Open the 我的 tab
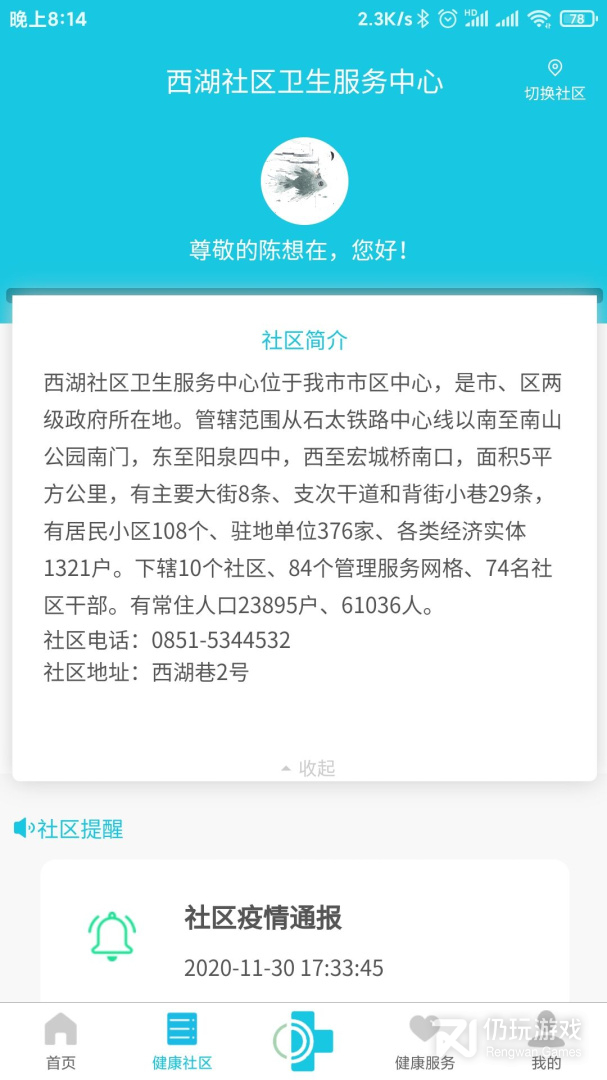The height and width of the screenshot is (1080, 607). tap(546, 1041)
